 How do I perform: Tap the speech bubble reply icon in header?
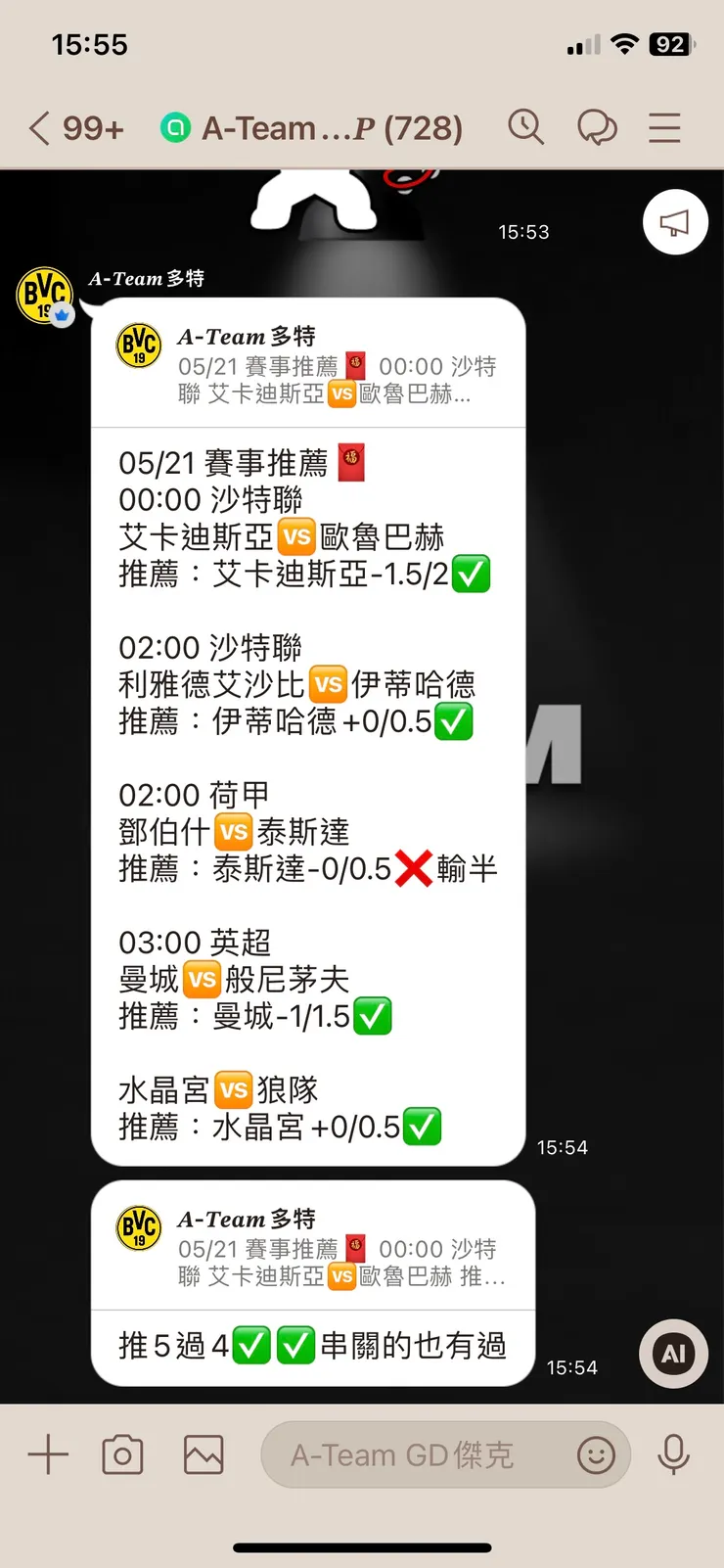pos(598,127)
